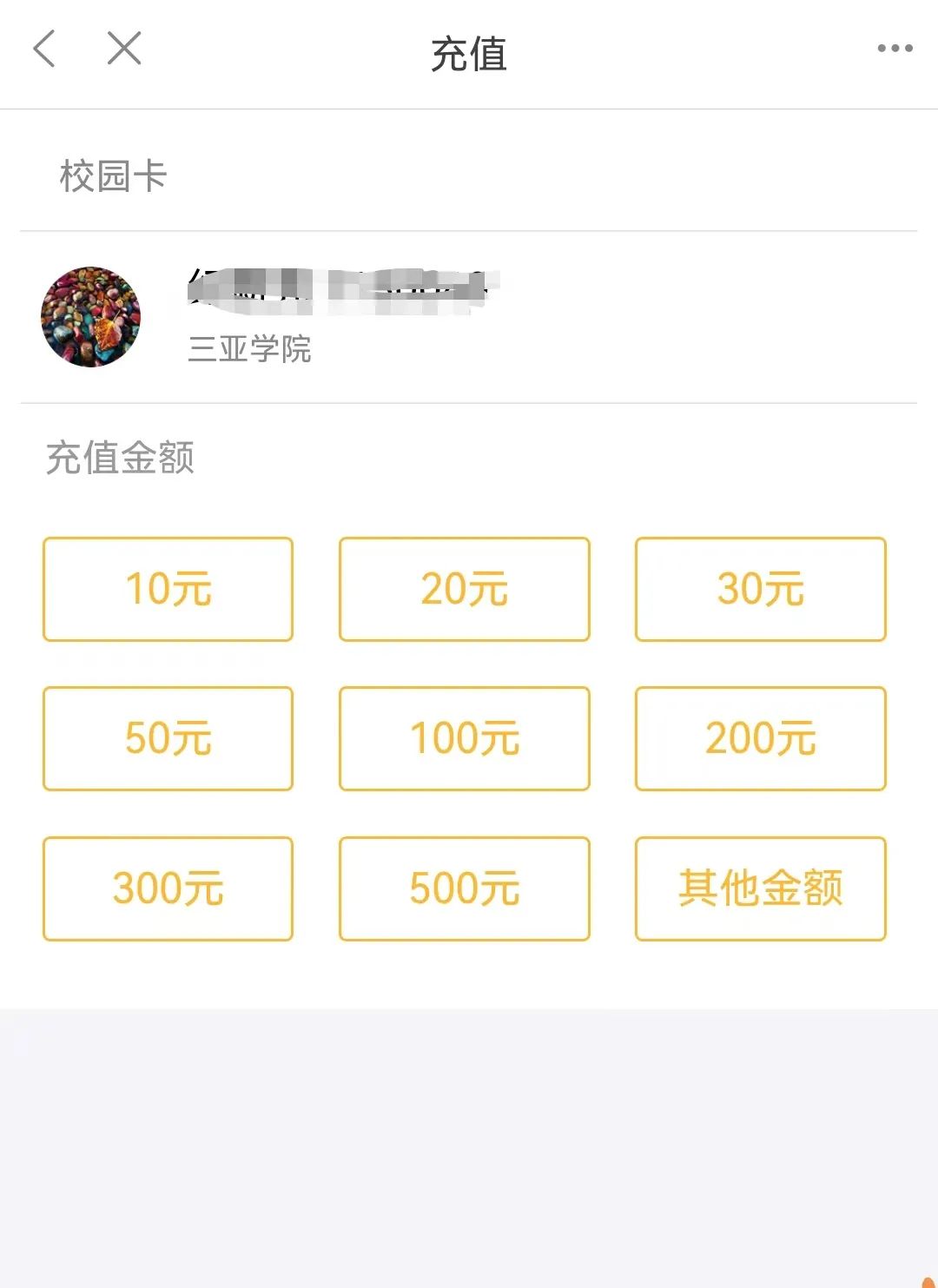Open the campus card account row
This screenshot has height=1288, width=938.
[469, 317]
